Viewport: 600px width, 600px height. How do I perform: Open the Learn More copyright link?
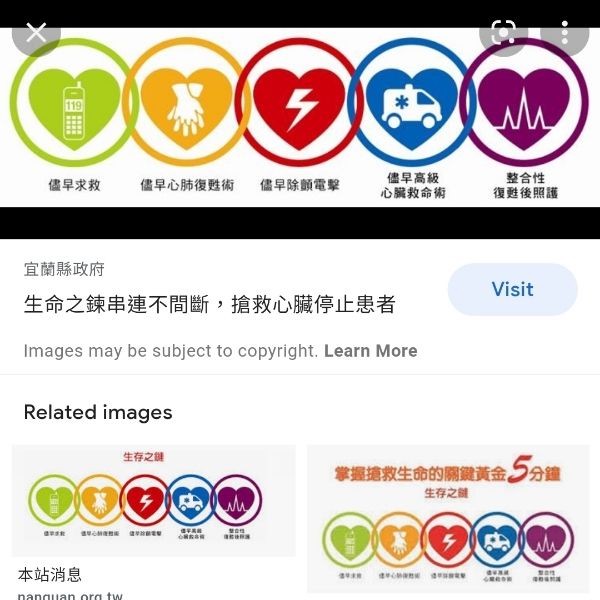(370, 351)
